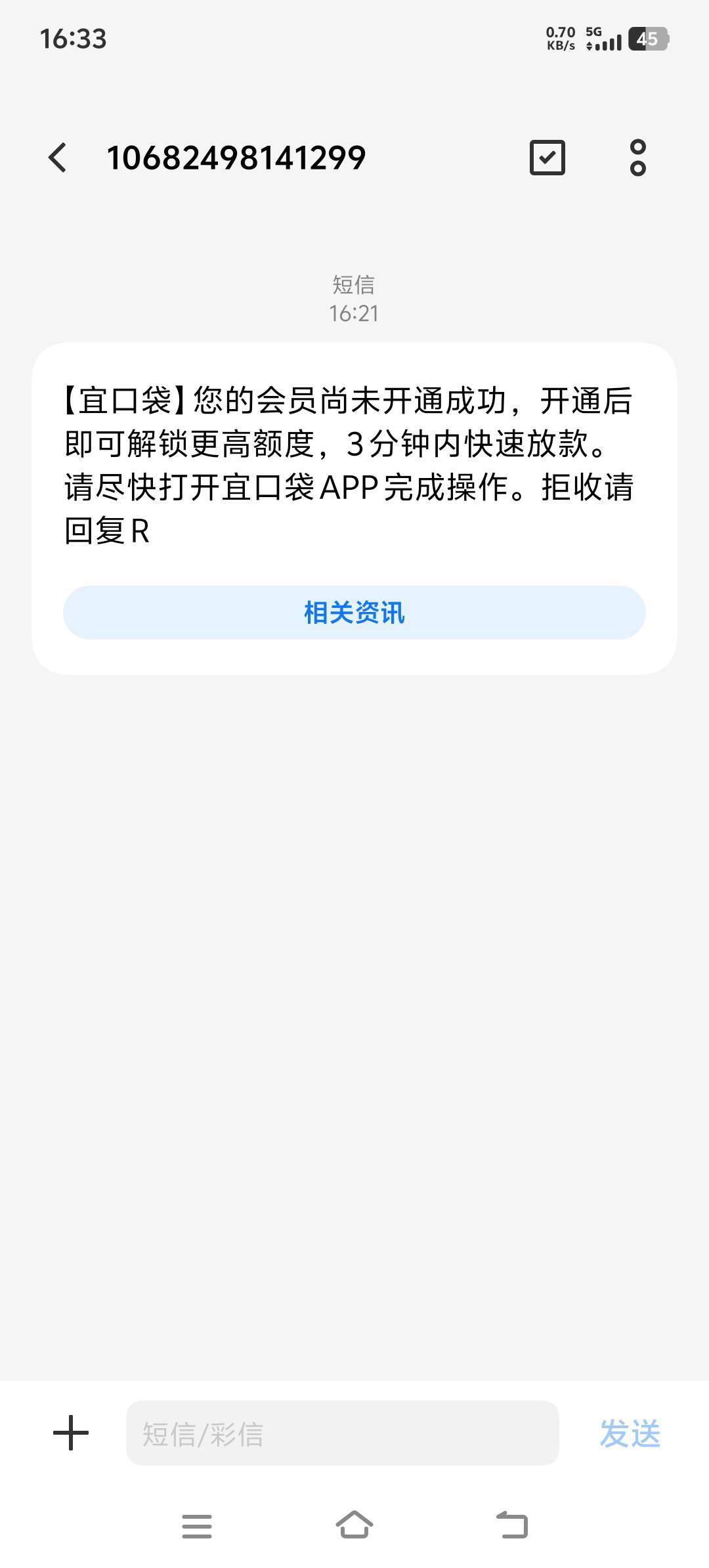
Task: Focus the 短信/彩信 message field
Action: click(341, 1433)
